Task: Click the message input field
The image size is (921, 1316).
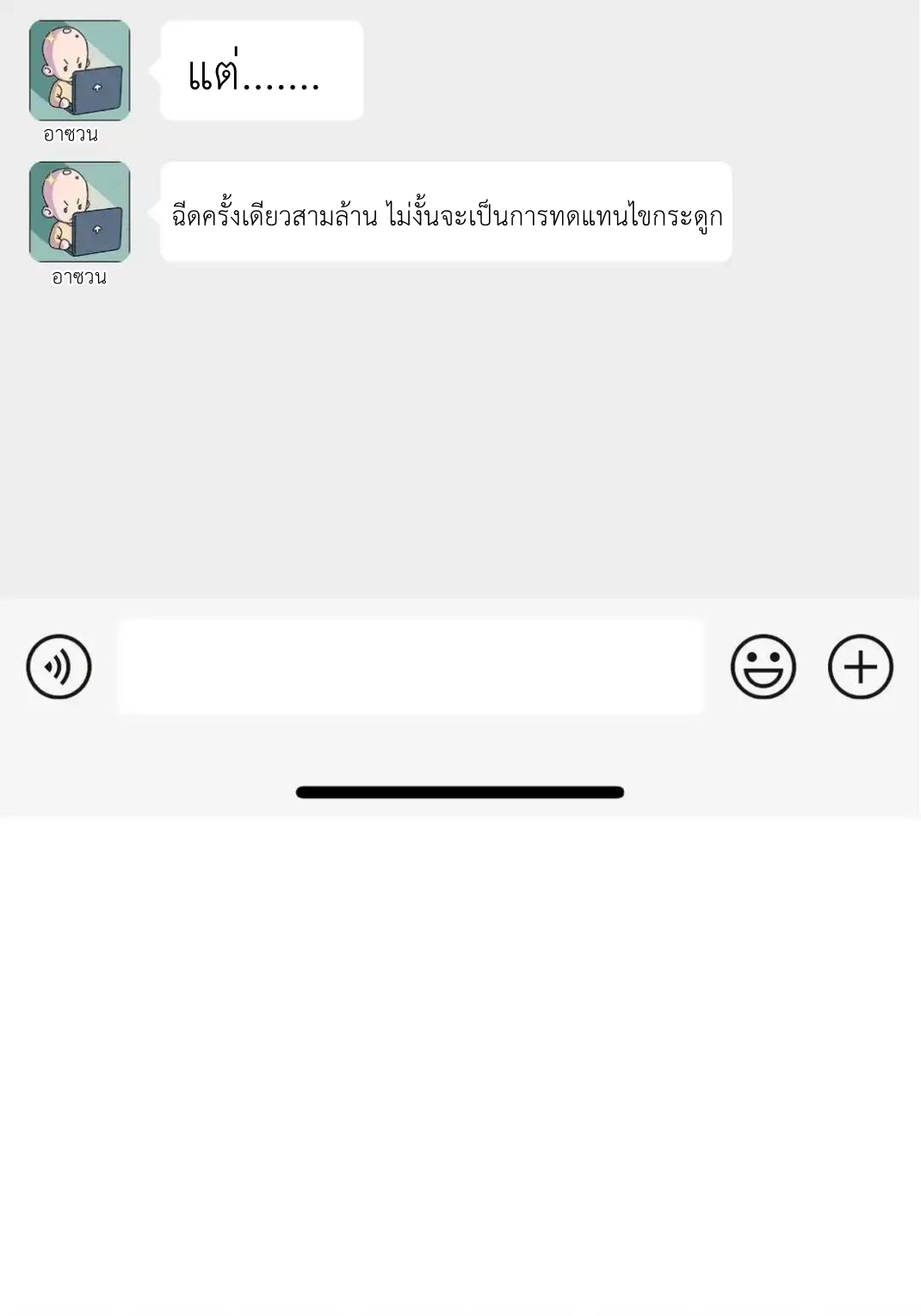Action: pyautogui.click(x=411, y=666)
